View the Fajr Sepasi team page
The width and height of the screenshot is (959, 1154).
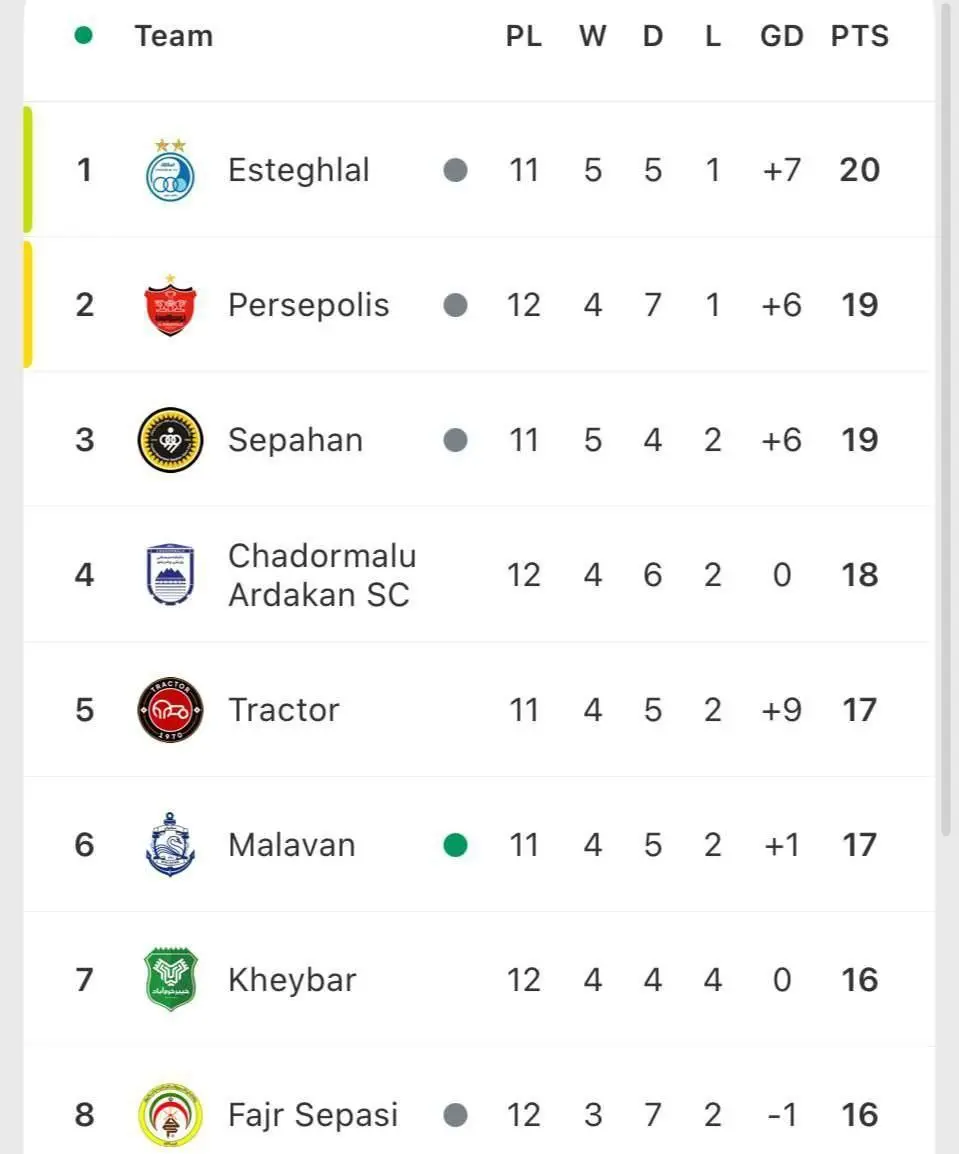click(x=312, y=1115)
